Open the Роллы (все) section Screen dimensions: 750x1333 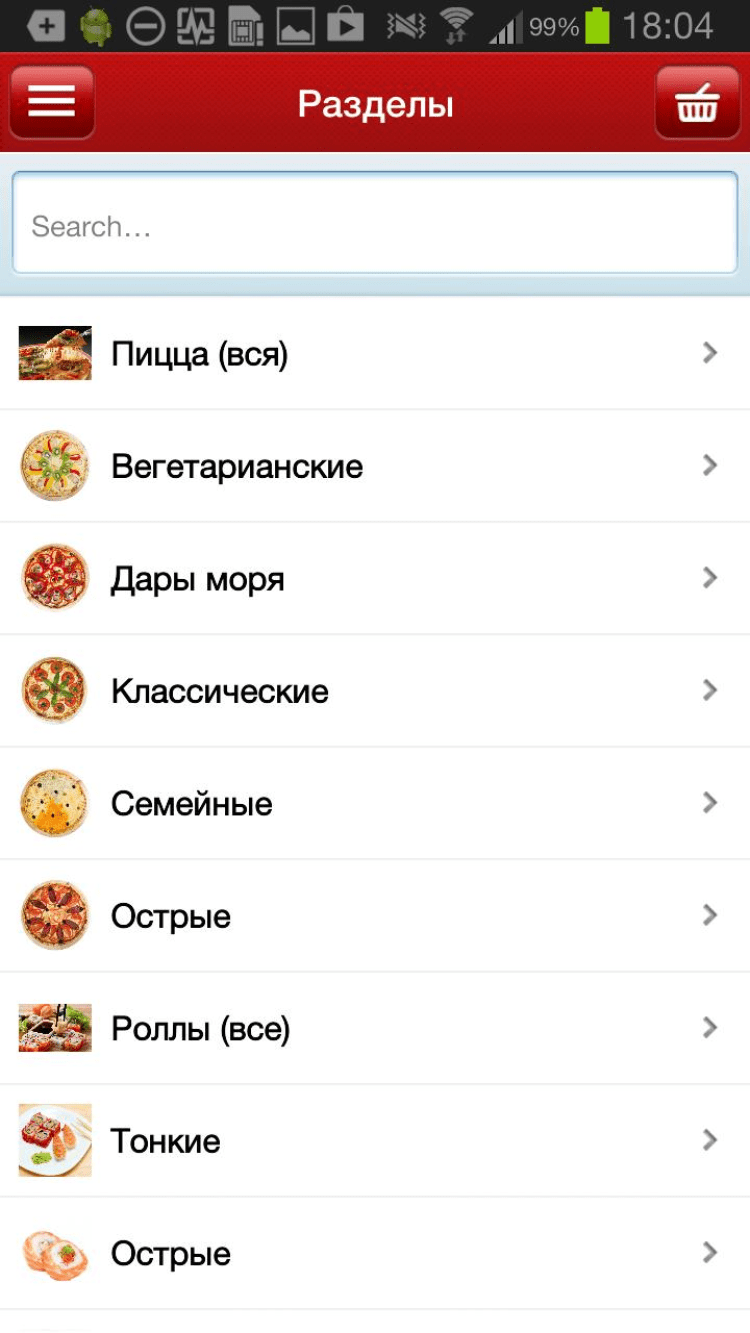(375, 1028)
